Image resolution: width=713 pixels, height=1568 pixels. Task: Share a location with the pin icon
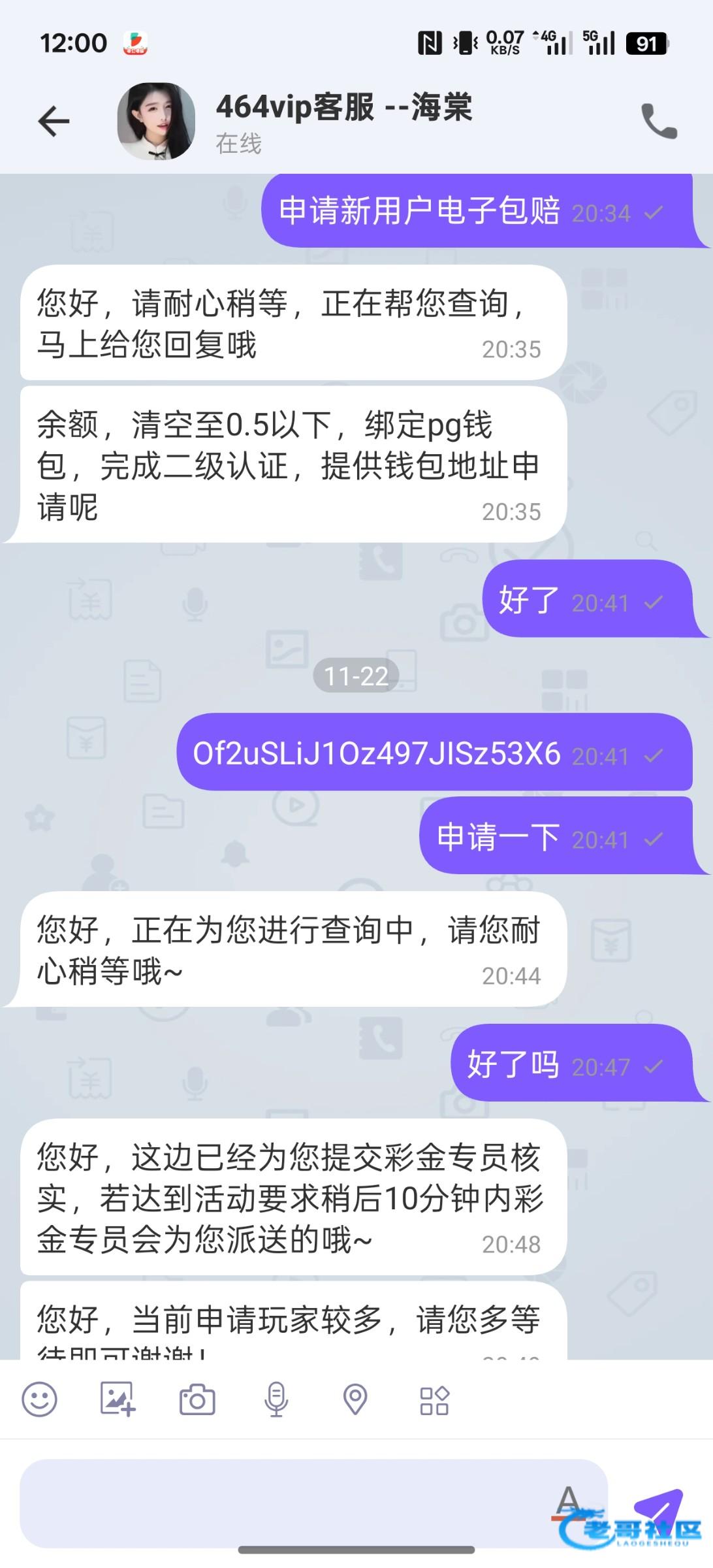355,1399
